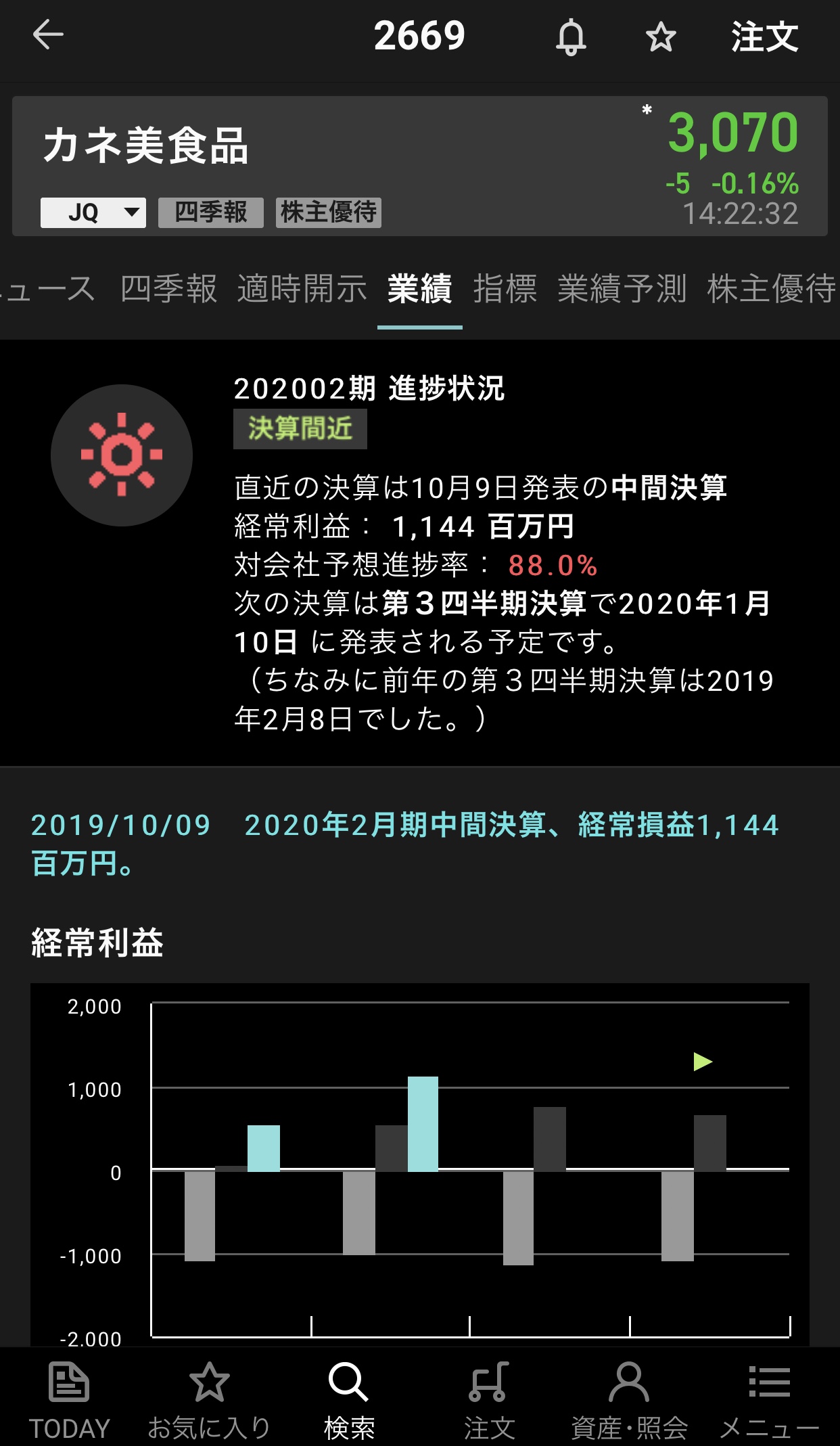Image resolution: width=840 pixels, height=1446 pixels.
Task: Switch to the 指標 tab
Action: 505,289
